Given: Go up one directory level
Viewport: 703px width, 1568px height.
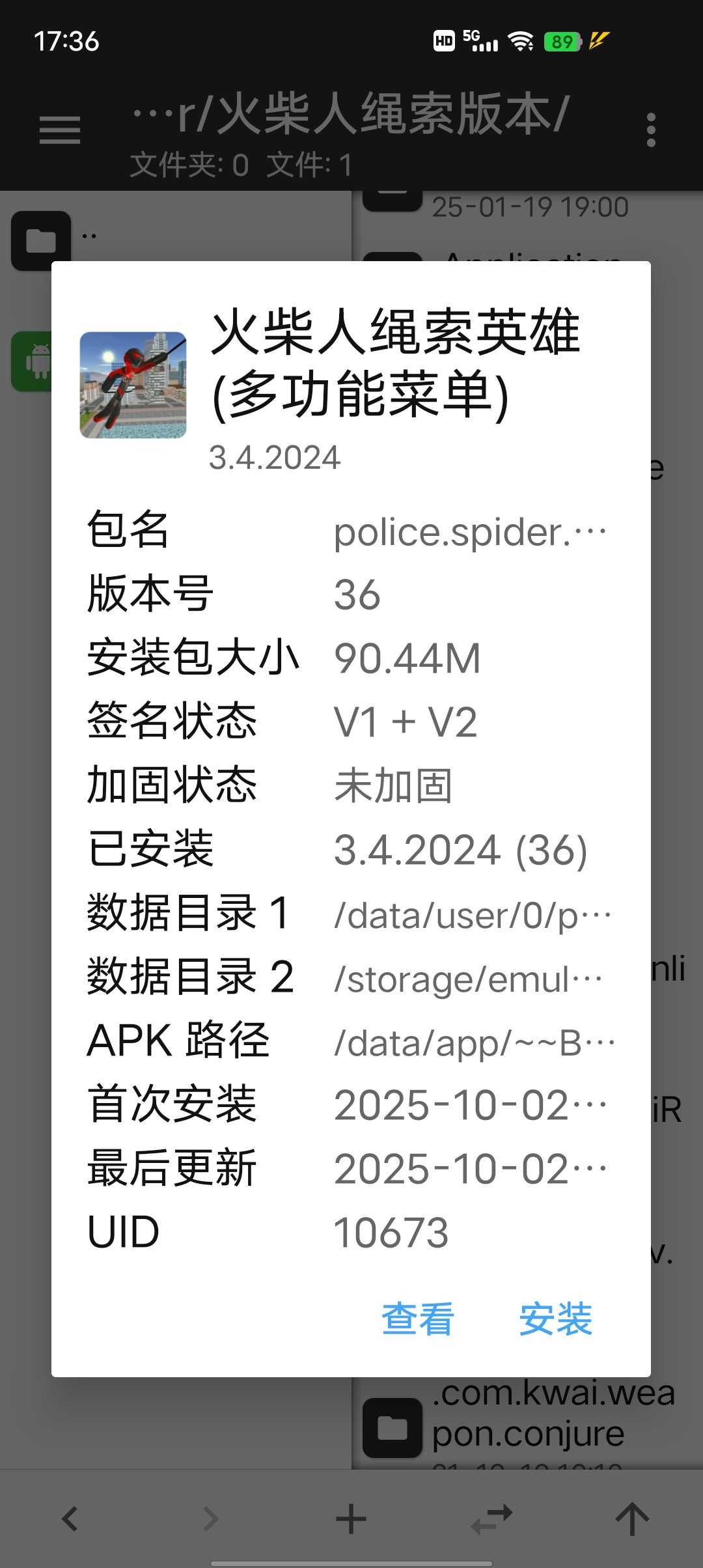Looking at the screenshot, I should click(632, 1519).
